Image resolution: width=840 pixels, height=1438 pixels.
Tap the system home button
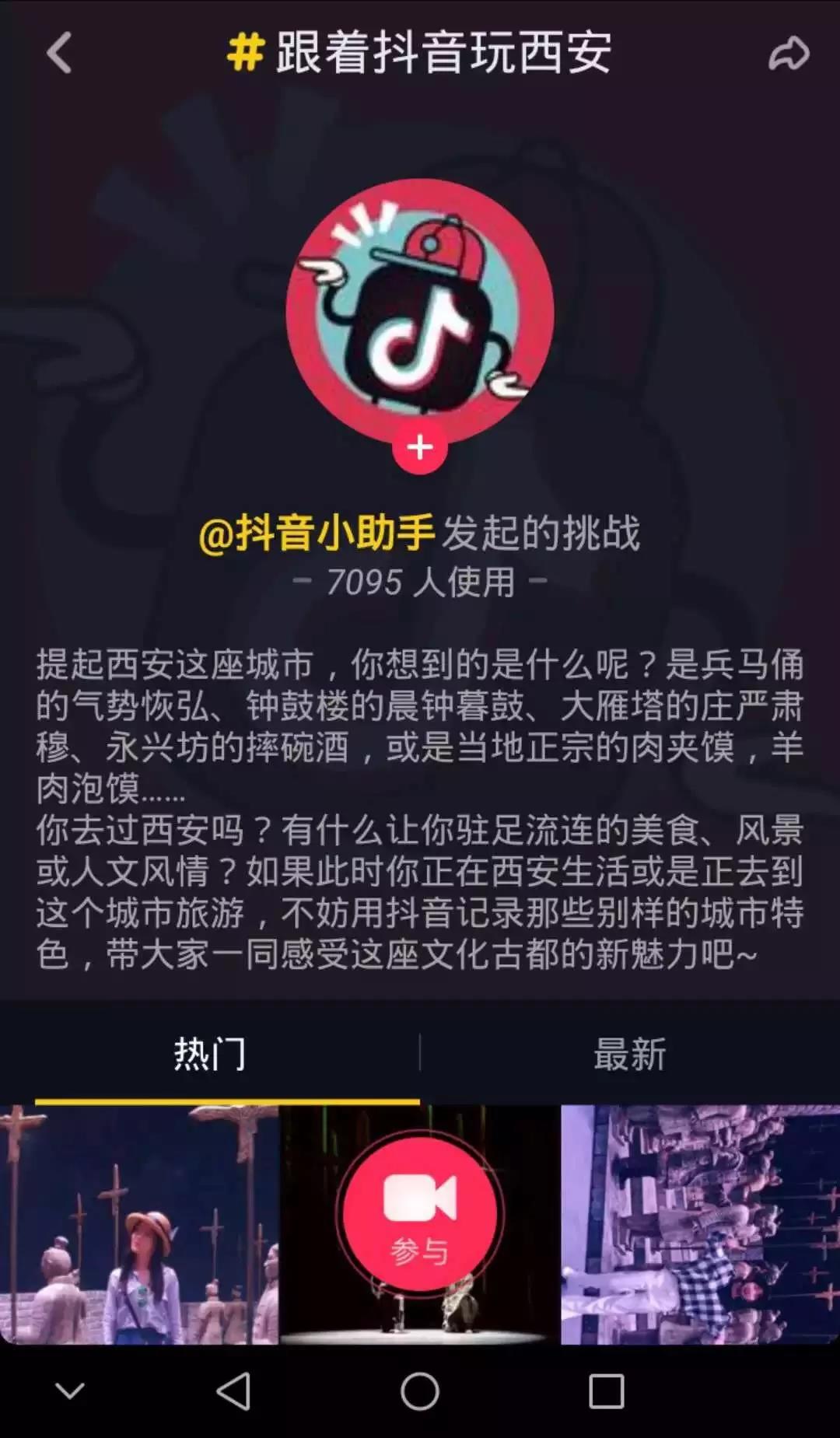point(420,1391)
